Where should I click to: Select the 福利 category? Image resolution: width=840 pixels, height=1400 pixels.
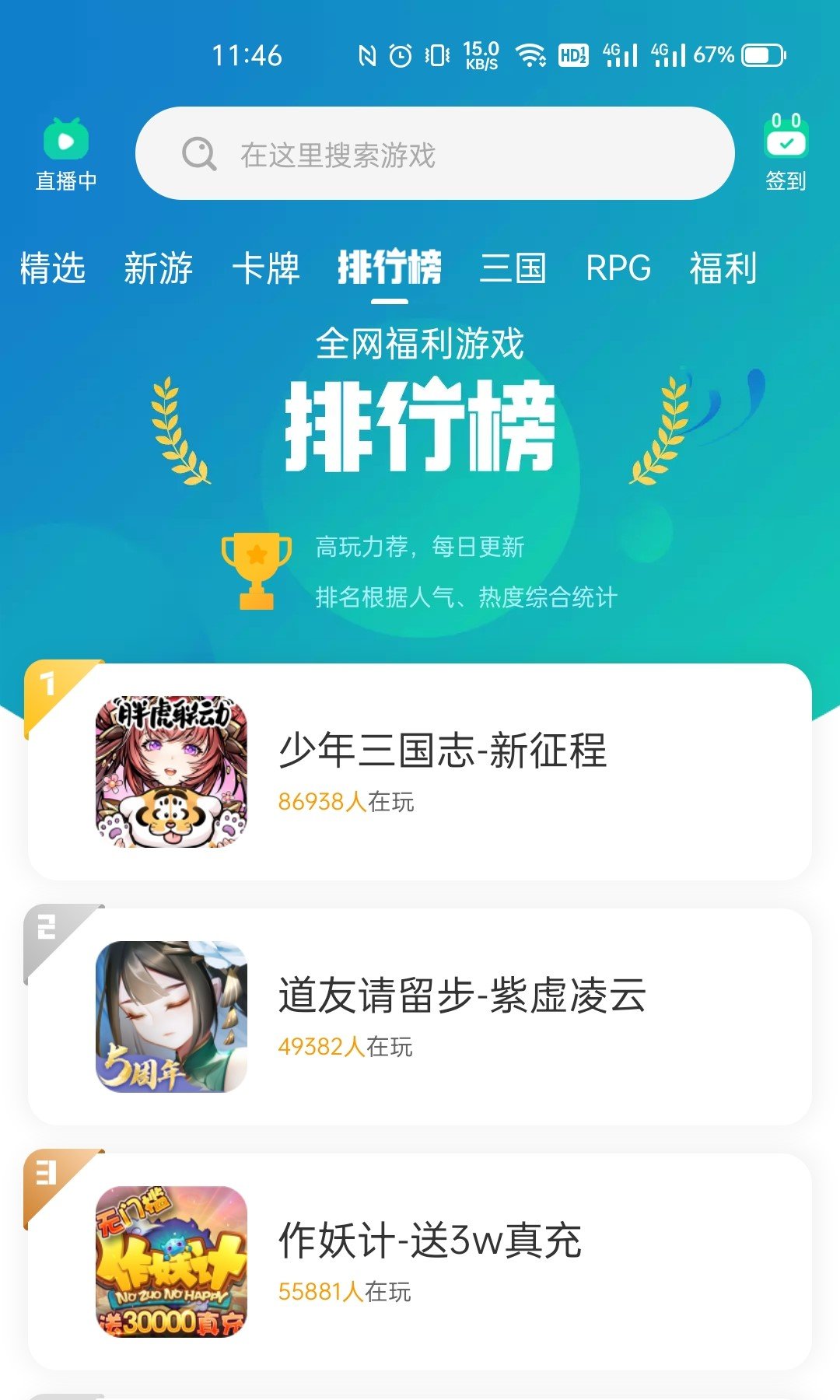tap(723, 268)
